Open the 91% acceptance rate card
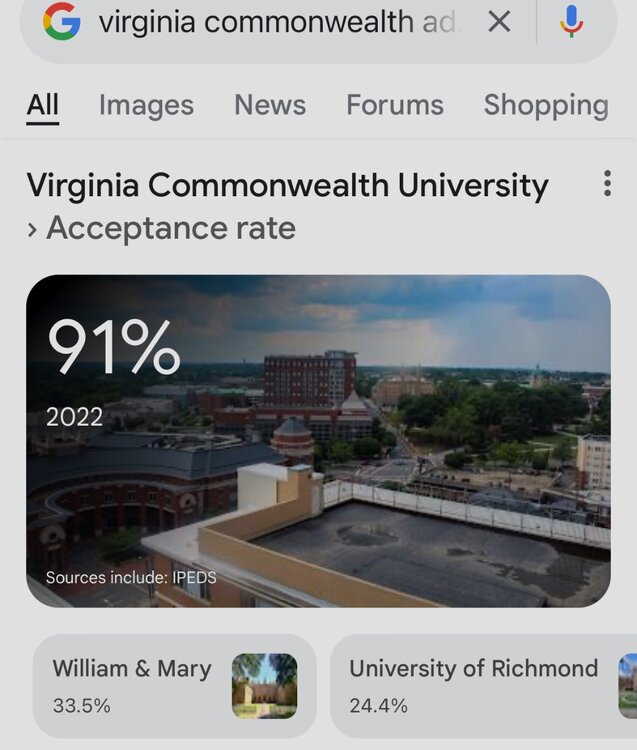This screenshot has width=637, height=750. point(318,441)
